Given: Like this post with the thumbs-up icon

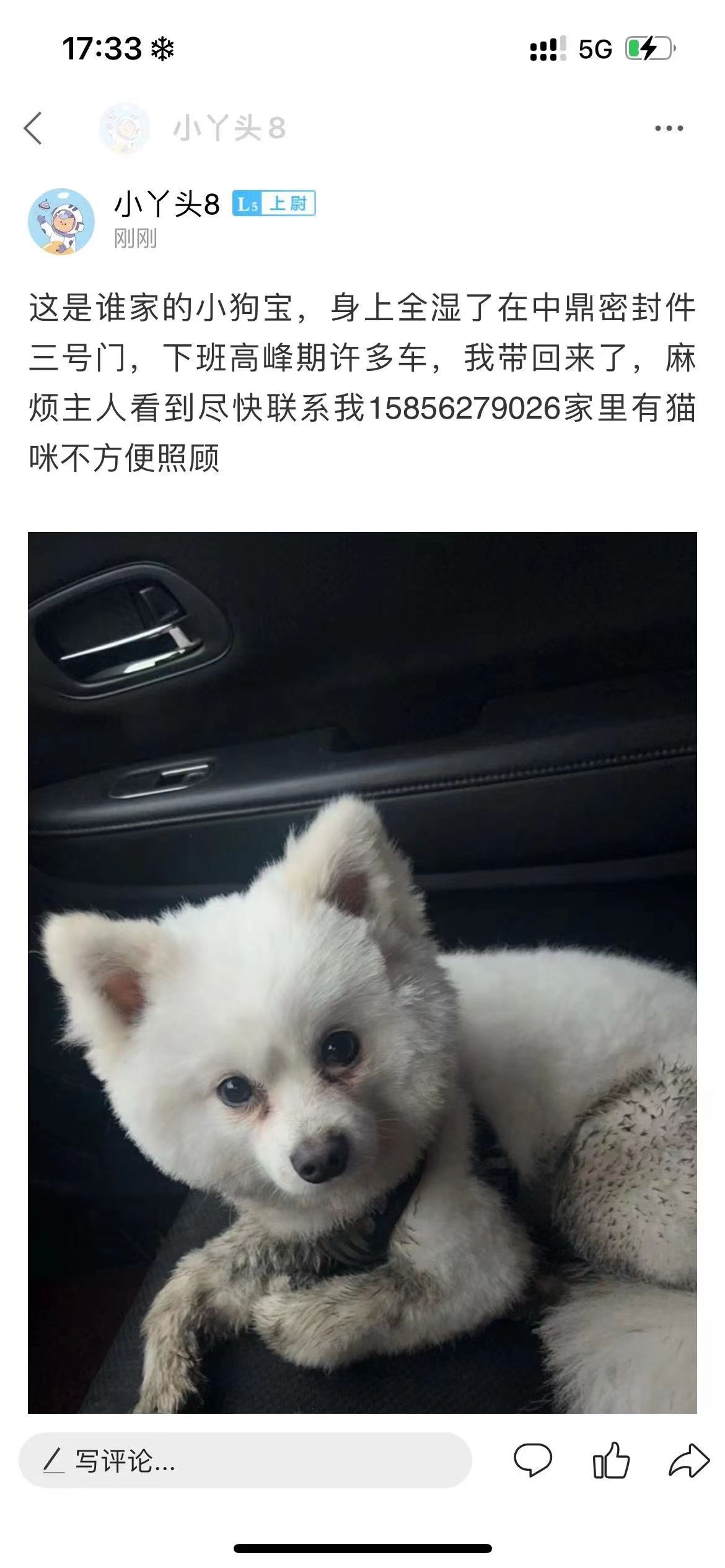Looking at the screenshot, I should click(x=611, y=1460).
